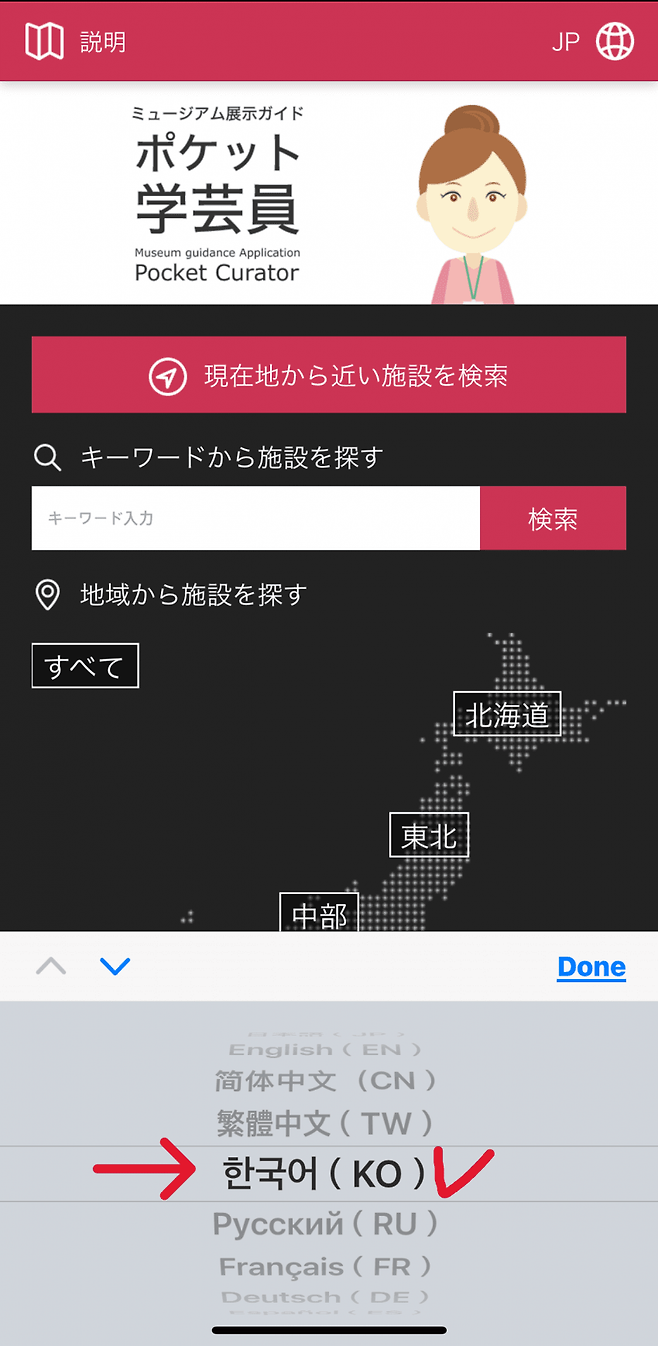Choose the 北海道 region on the map
The height and width of the screenshot is (1346, 658).
pos(507,714)
